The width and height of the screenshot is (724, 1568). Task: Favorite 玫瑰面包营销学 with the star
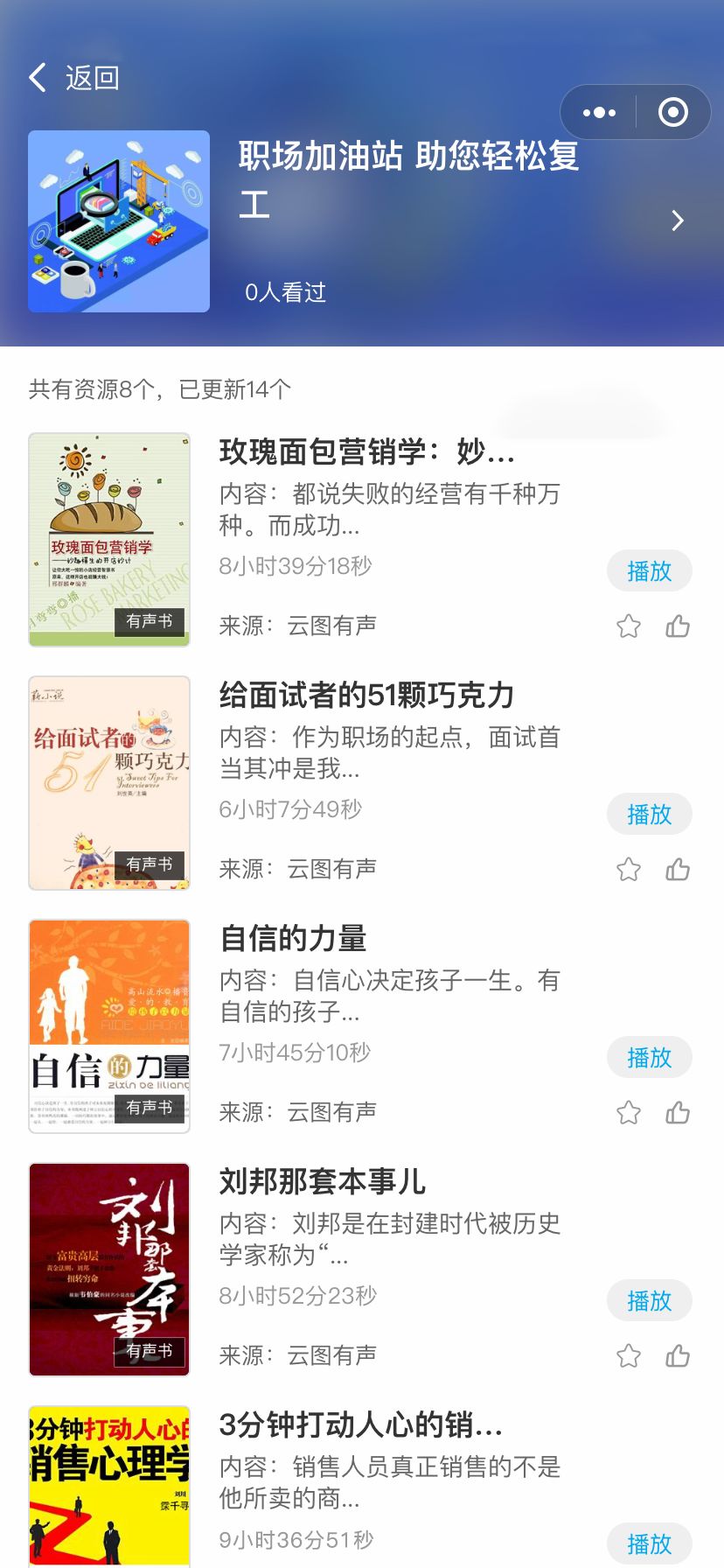(x=629, y=626)
